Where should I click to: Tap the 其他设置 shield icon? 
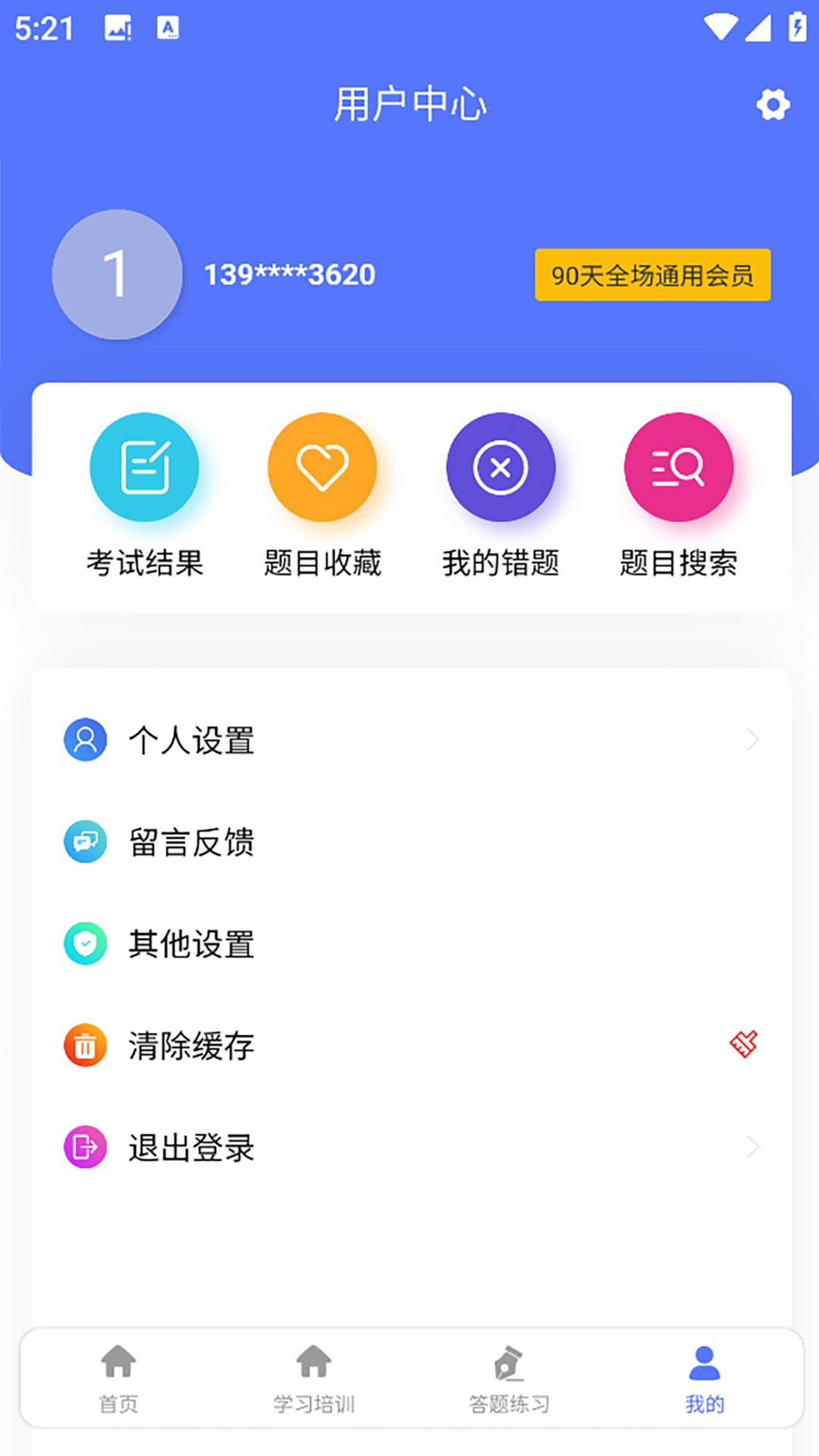point(85,943)
